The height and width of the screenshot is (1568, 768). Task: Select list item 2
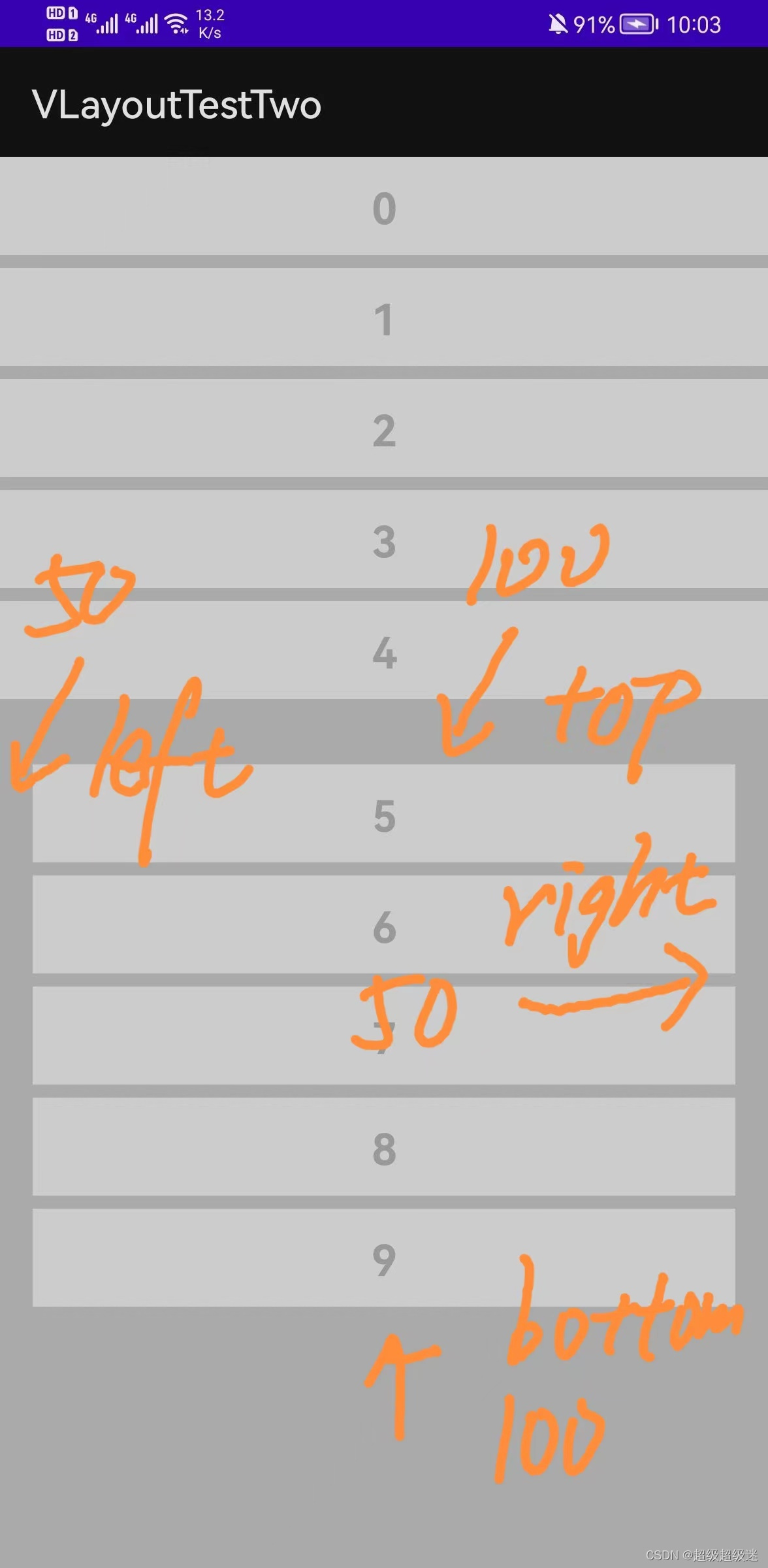tap(384, 429)
